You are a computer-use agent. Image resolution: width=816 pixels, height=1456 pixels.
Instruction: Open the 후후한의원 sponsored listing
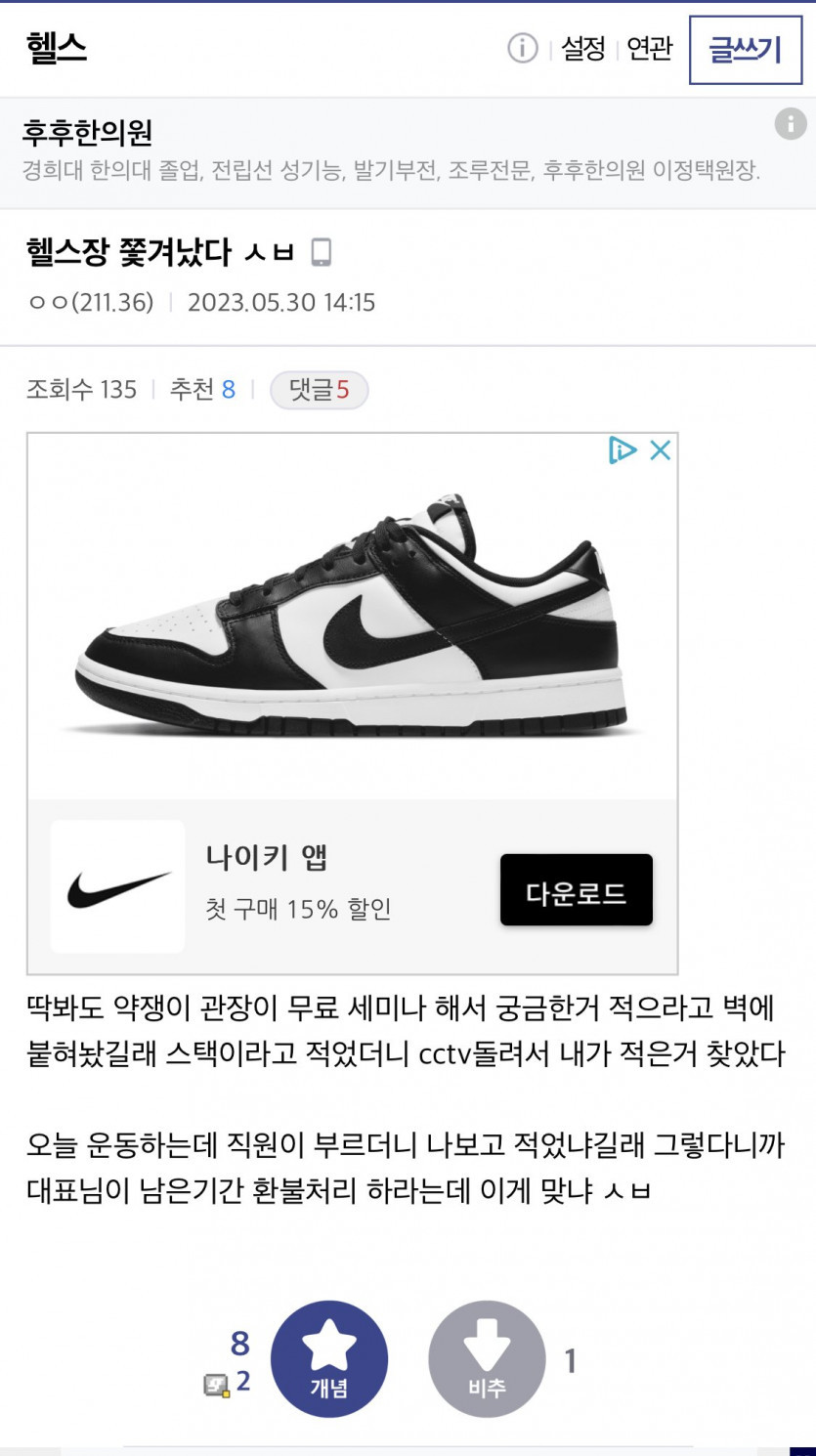tap(391, 151)
